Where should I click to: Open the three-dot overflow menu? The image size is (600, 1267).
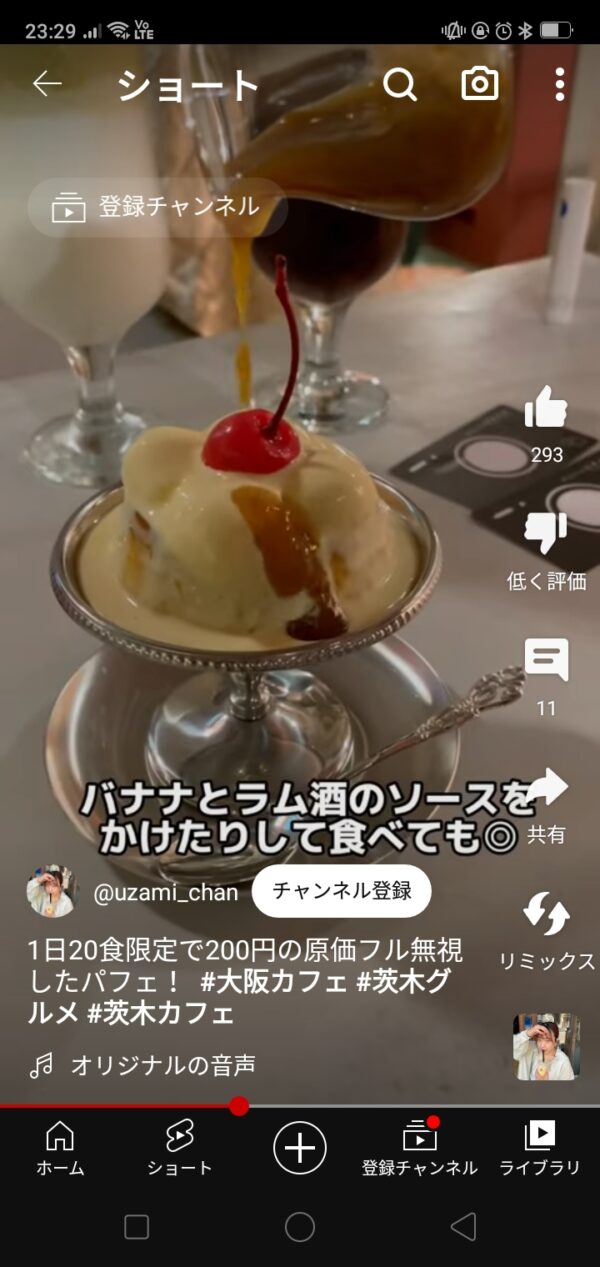coord(560,84)
